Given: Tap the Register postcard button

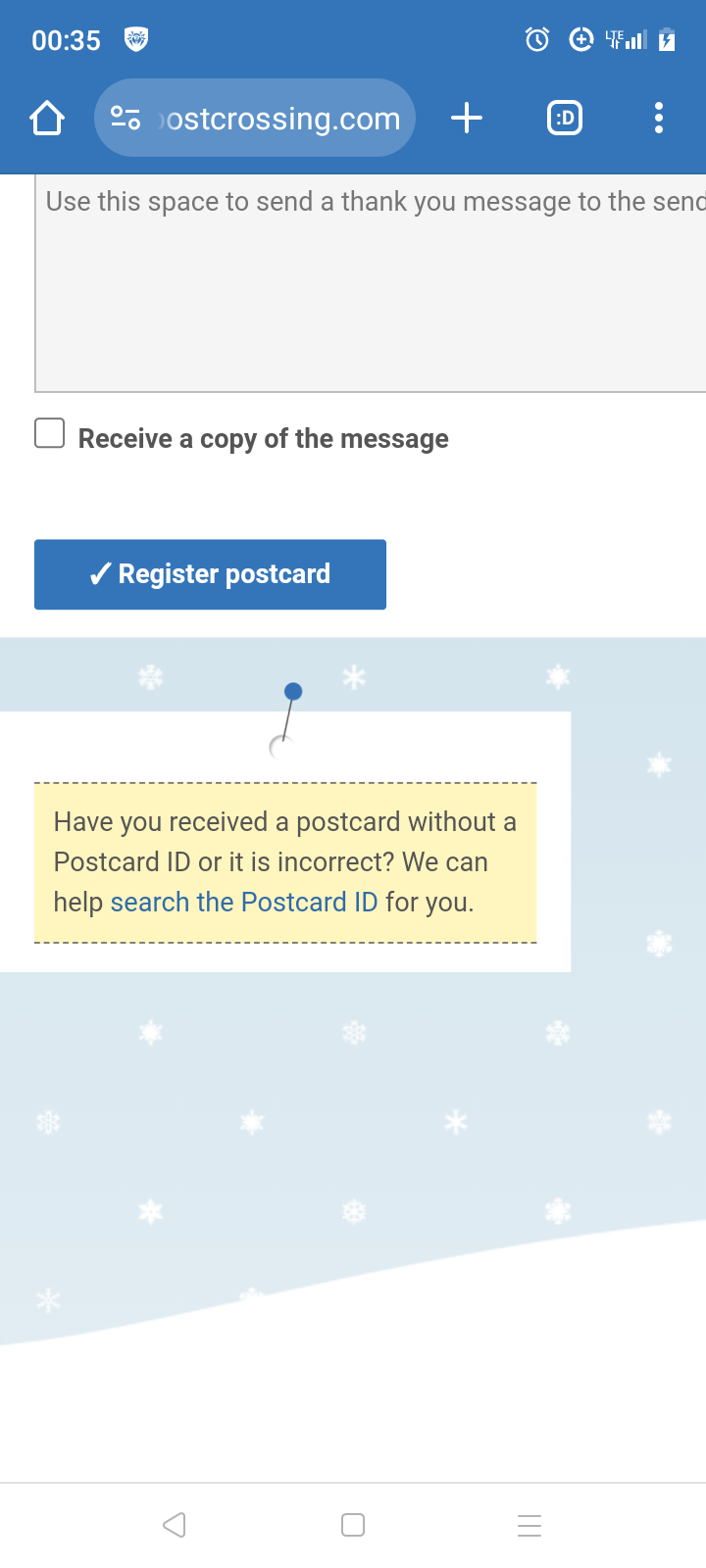Looking at the screenshot, I should [210, 574].
